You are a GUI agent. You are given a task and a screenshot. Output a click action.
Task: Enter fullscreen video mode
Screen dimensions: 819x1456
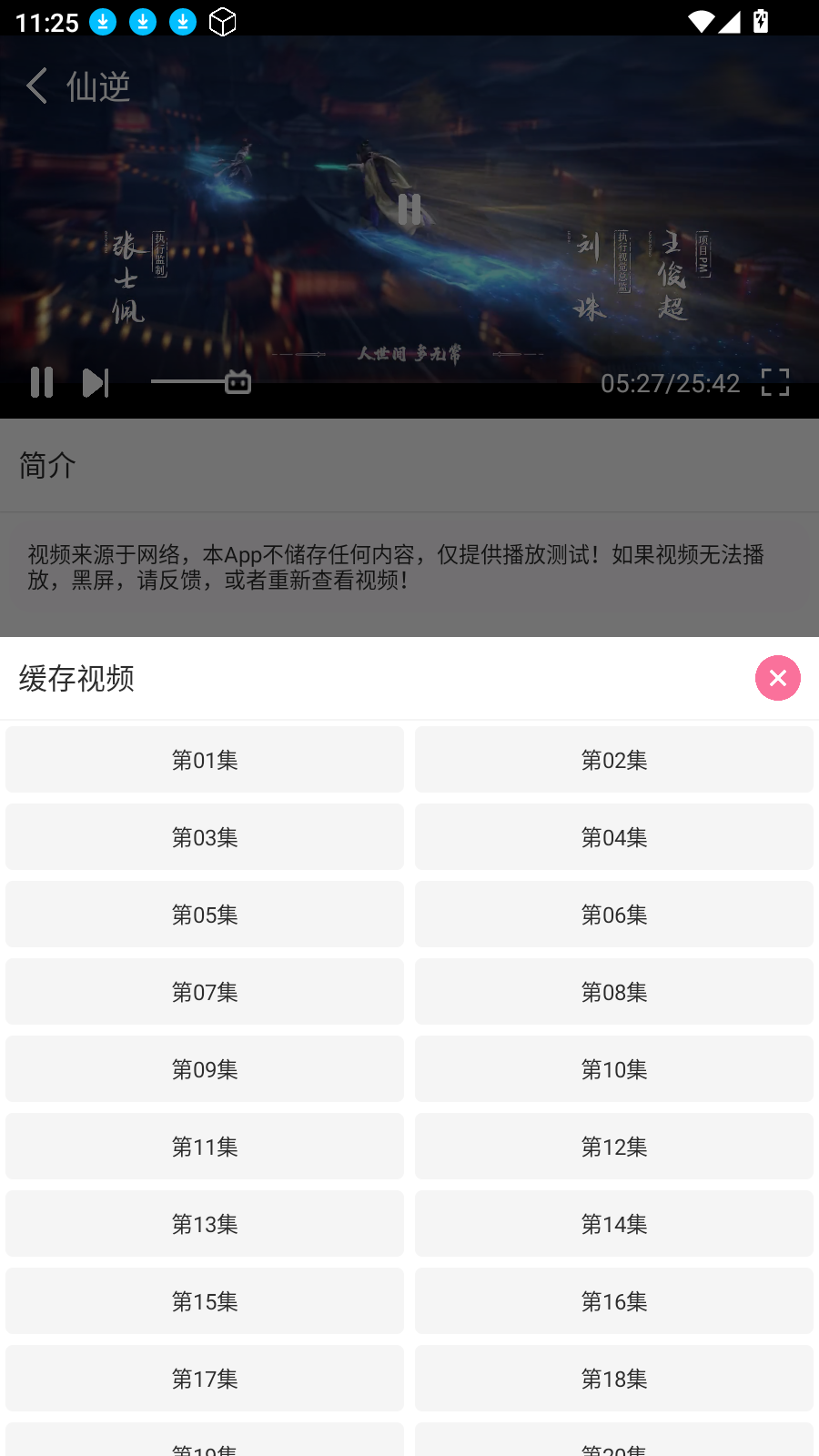click(x=774, y=382)
